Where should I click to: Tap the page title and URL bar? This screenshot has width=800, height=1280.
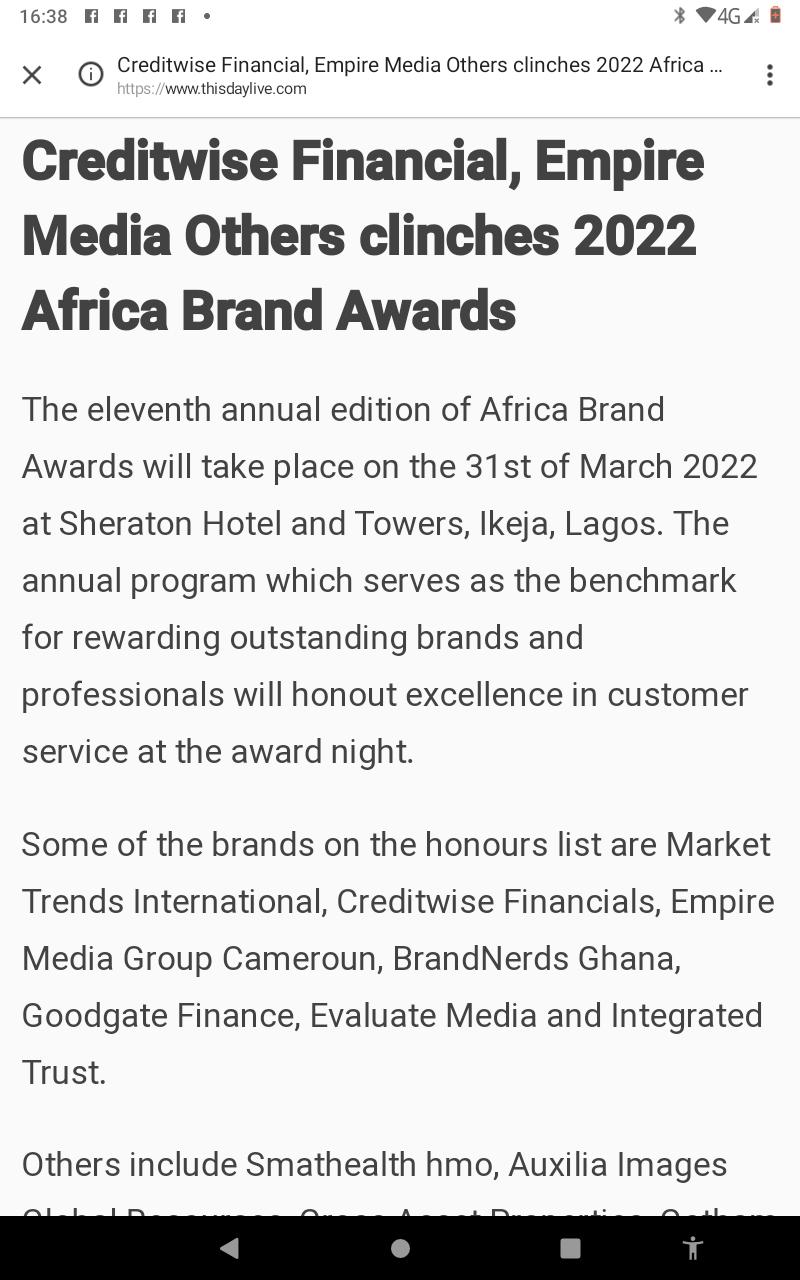420,75
